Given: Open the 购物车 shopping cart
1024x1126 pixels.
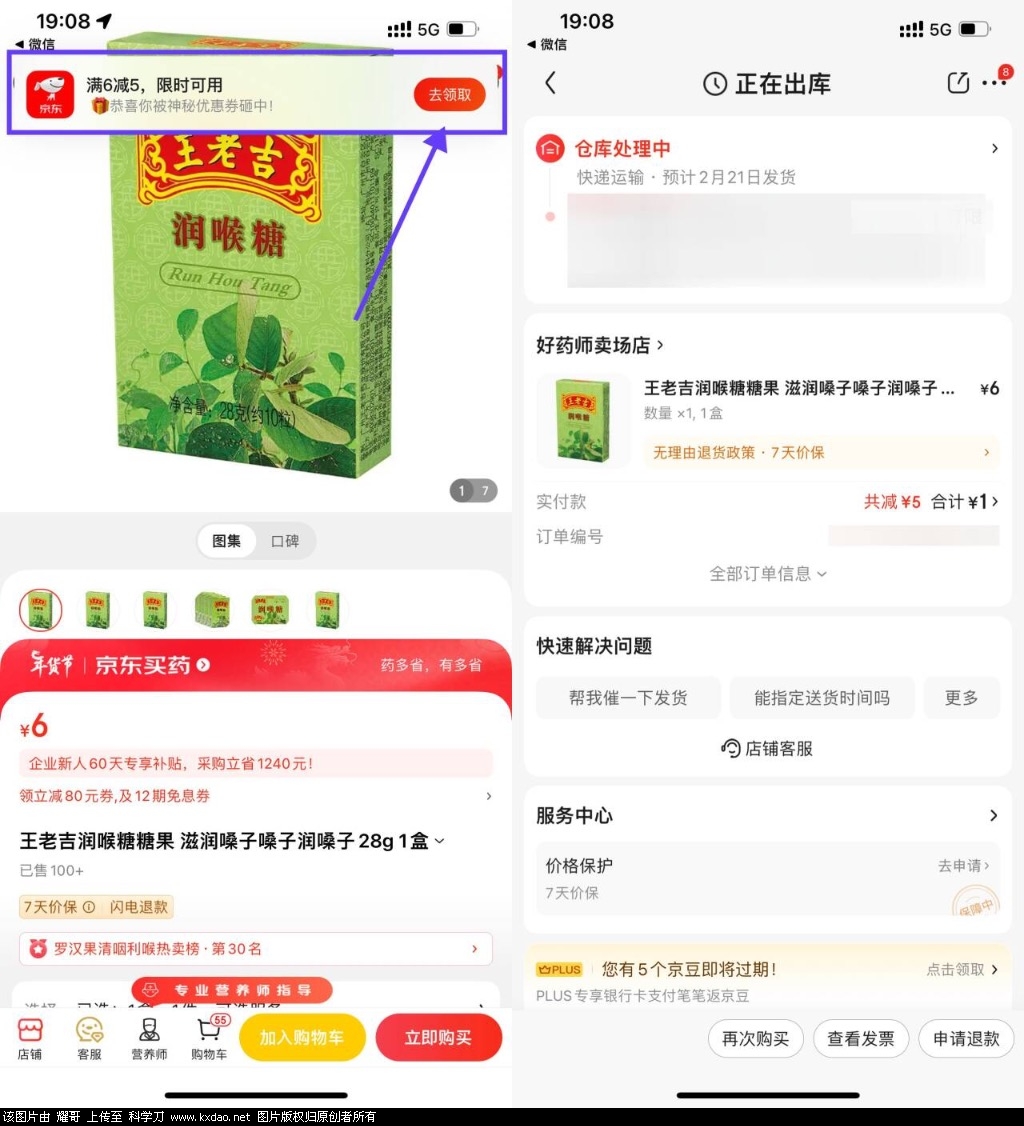Looking at the screenshot, I should tap(209, 1038).
